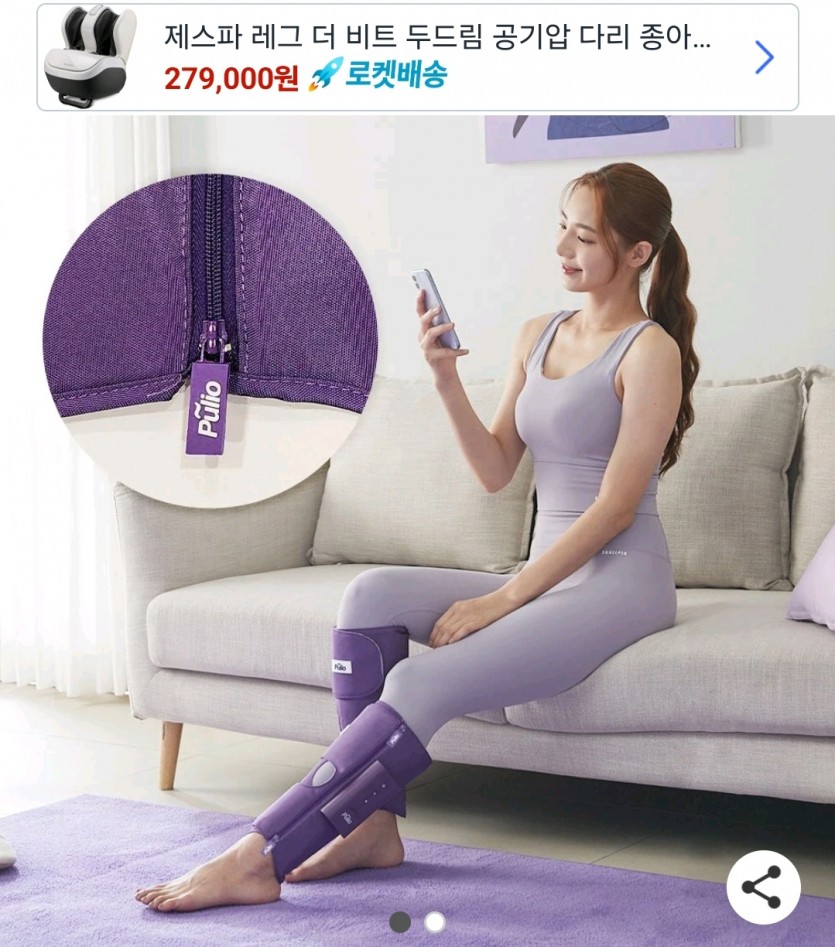Share this product
The image size is (835, 947).
tap(763, 887)
